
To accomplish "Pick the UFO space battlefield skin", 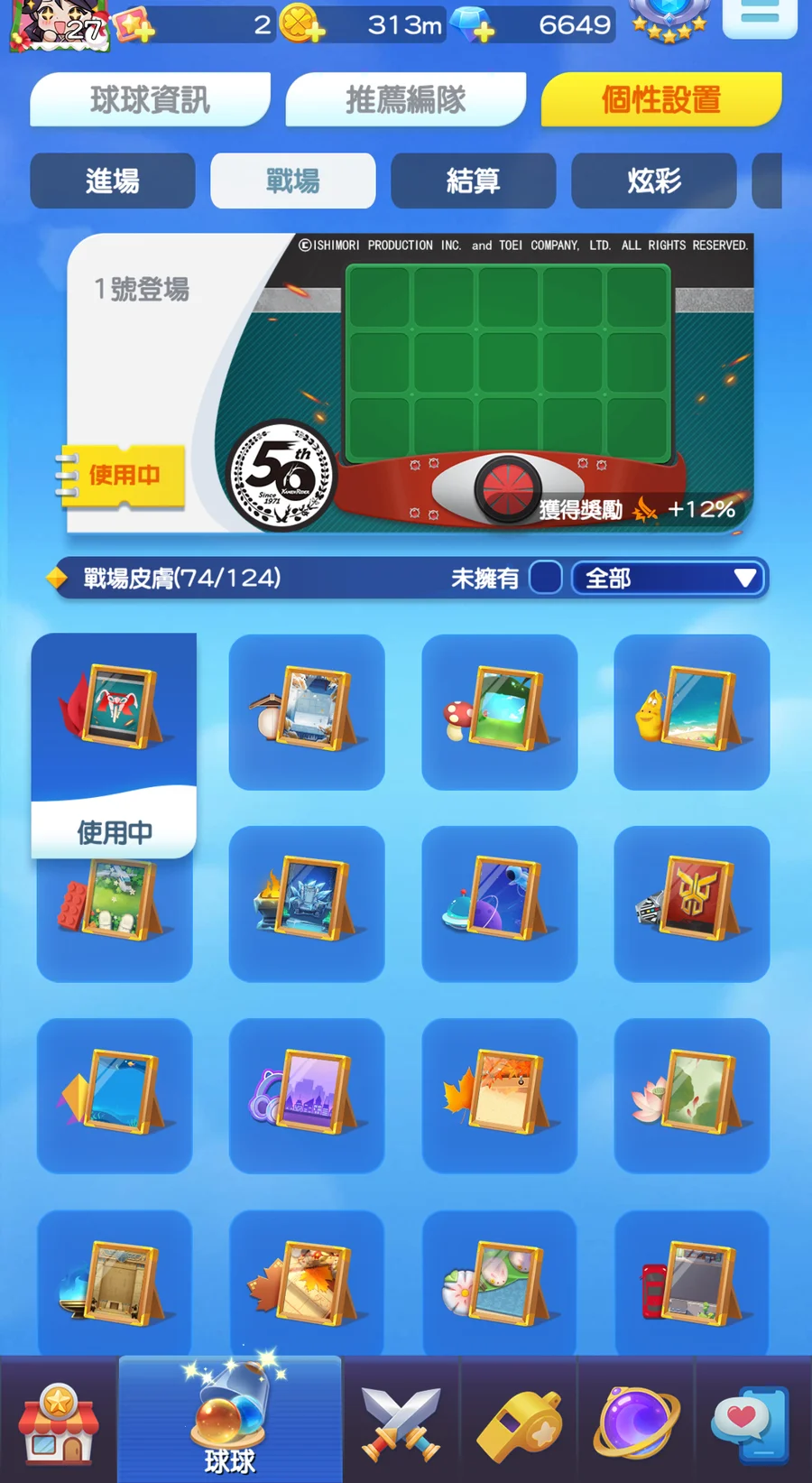I will click(499, 904).
